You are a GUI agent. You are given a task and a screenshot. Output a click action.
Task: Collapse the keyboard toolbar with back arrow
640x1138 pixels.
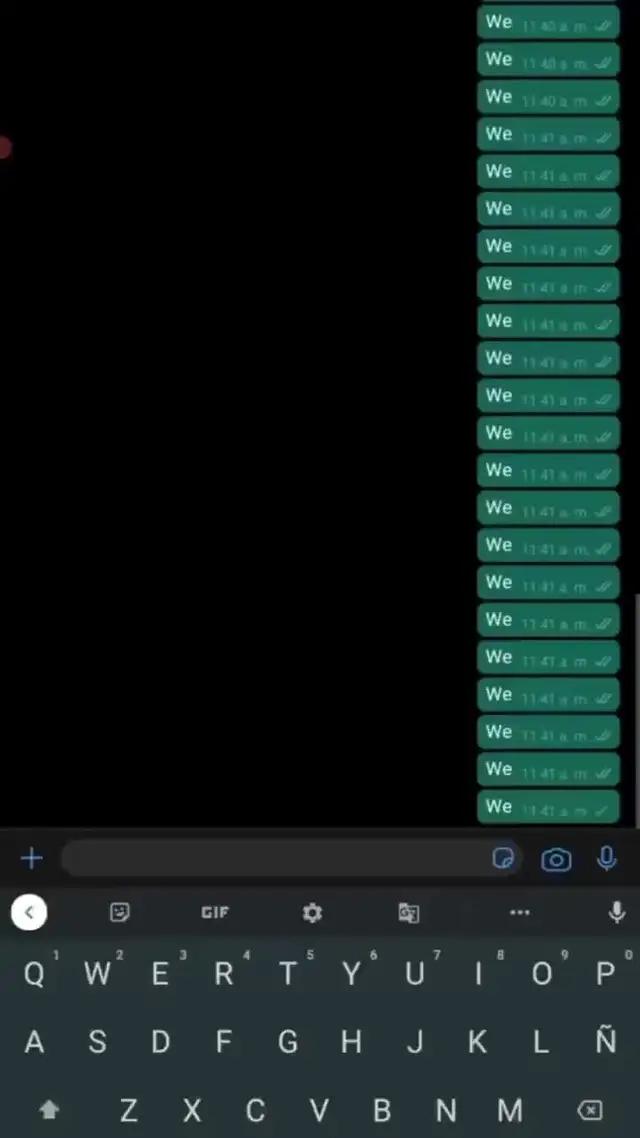point(29,912)
